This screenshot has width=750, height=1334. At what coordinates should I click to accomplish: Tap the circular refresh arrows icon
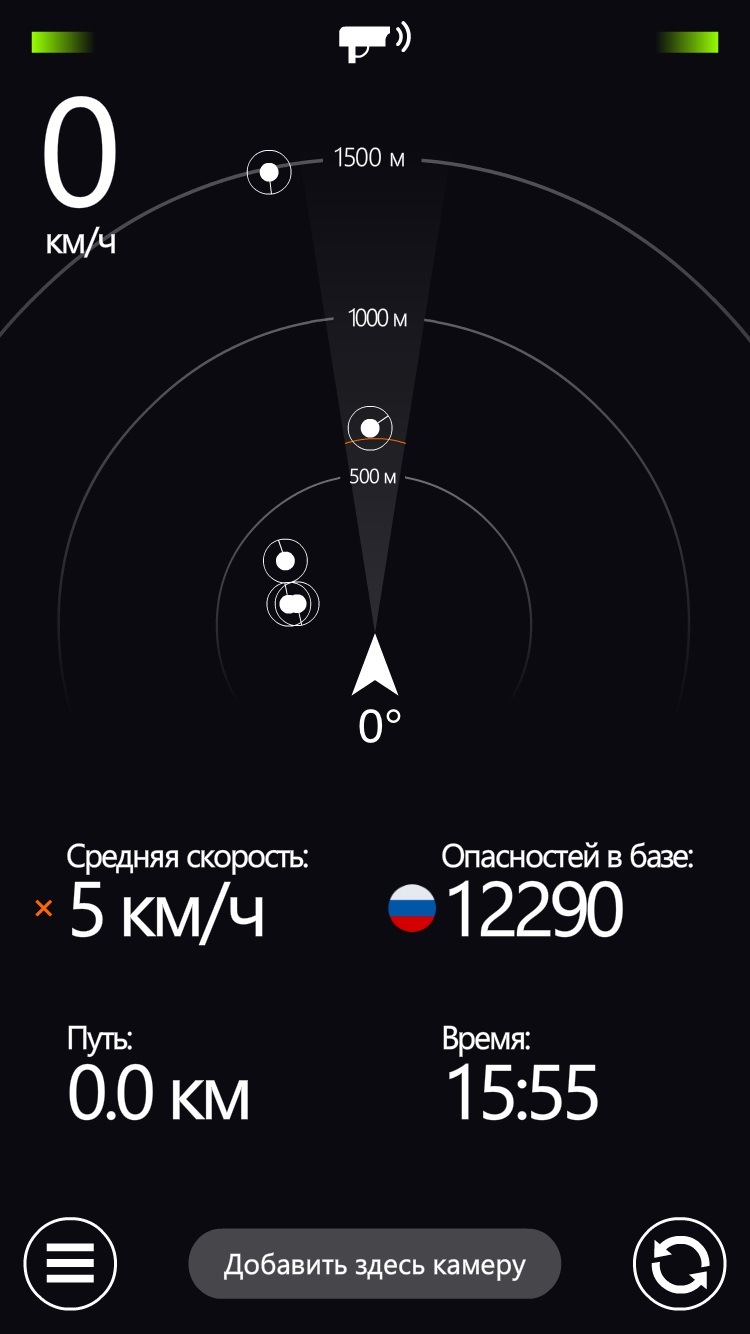[x=679, y=1264]
